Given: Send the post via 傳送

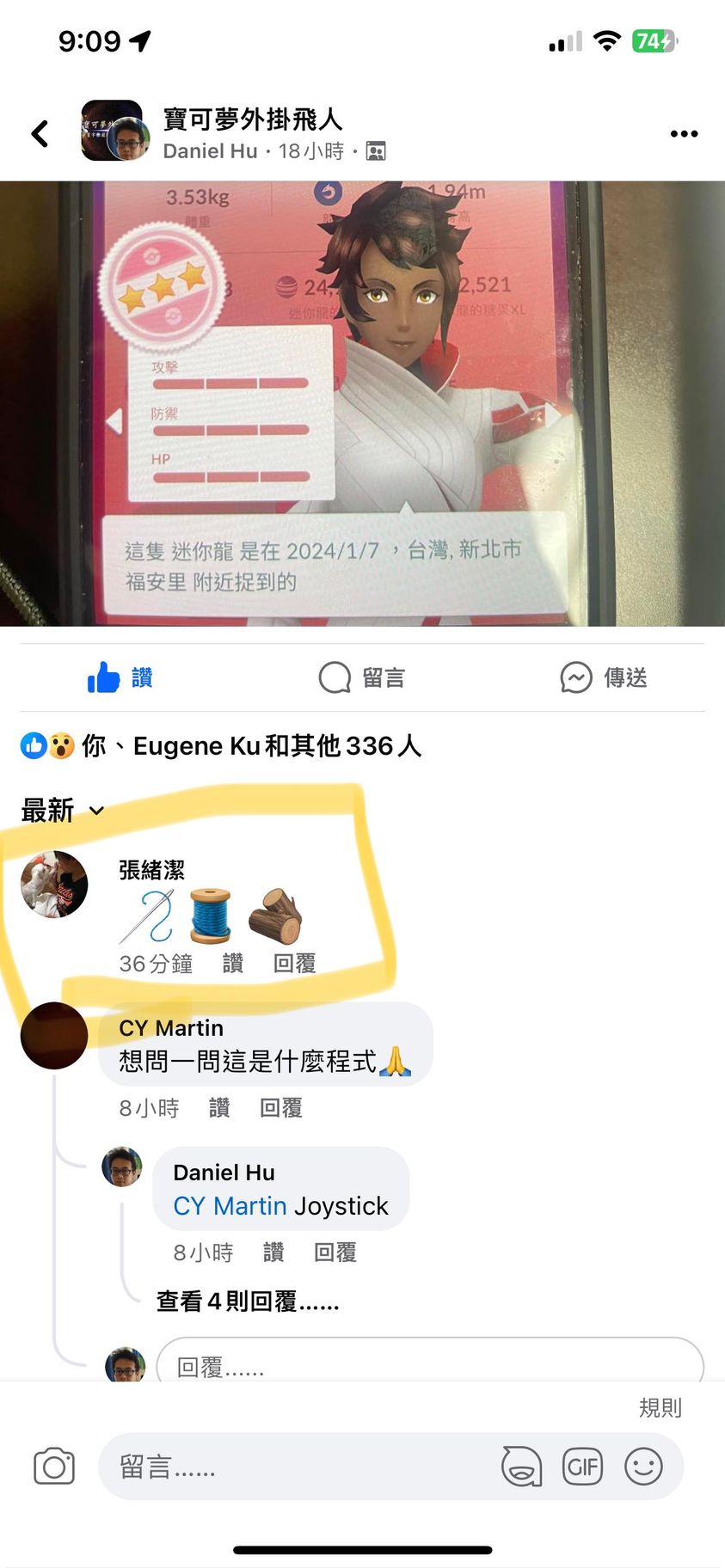Looking at the screenshot, I should coord(604,677).
